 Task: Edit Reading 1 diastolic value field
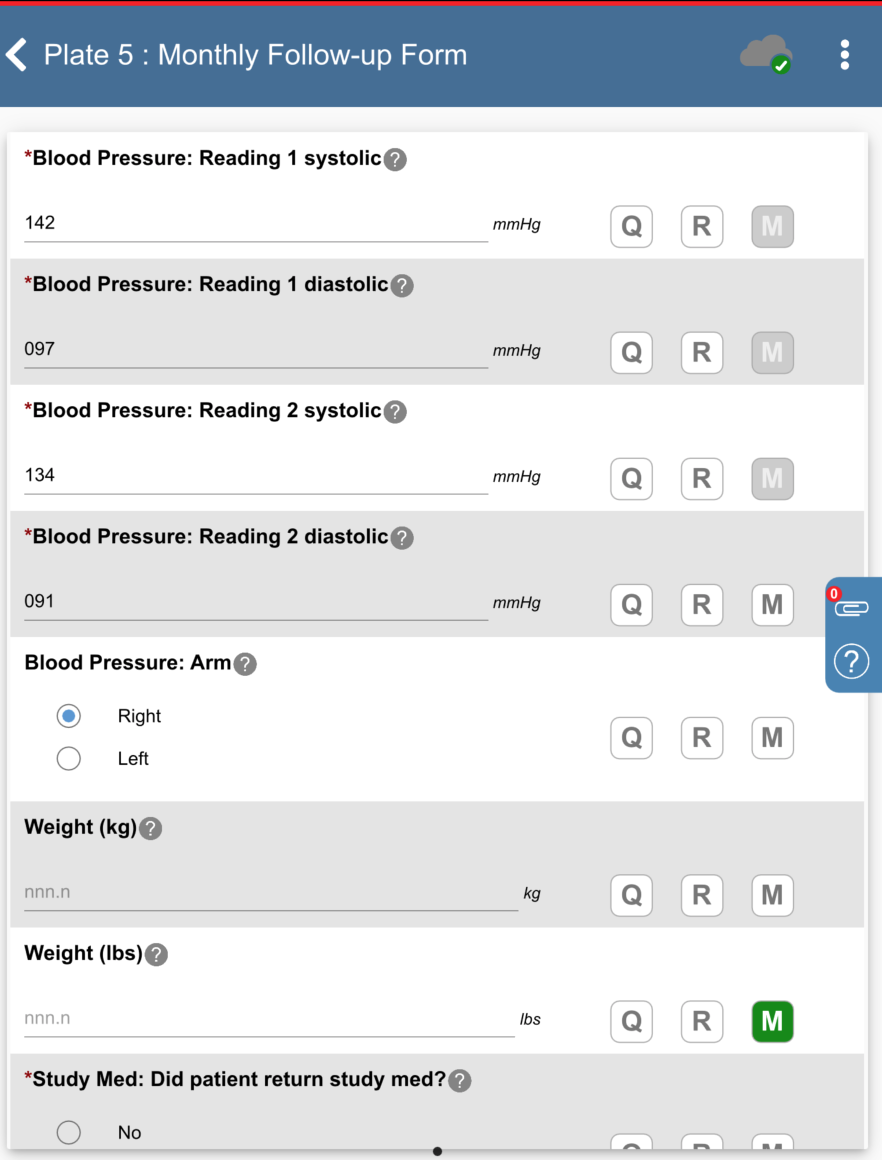(255, 349)
